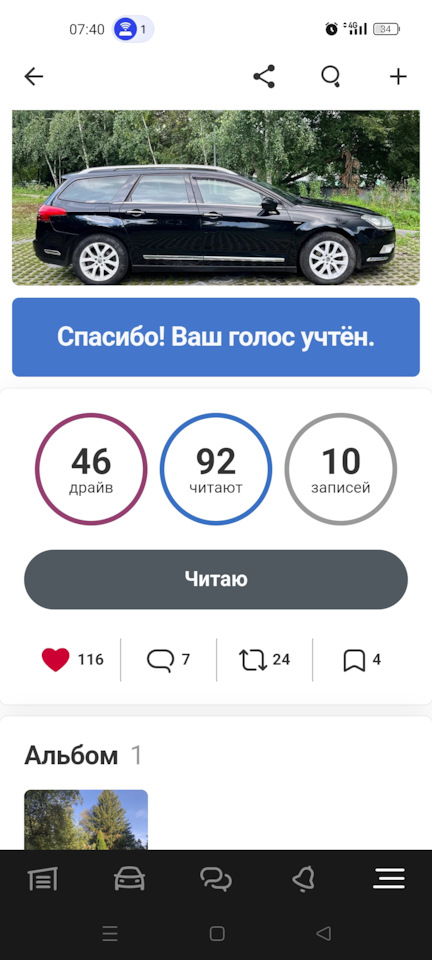Open the 10 записей entries circle
Image resolution: width=432 pixels, height=960 pixels.
(x=341, y=469)
